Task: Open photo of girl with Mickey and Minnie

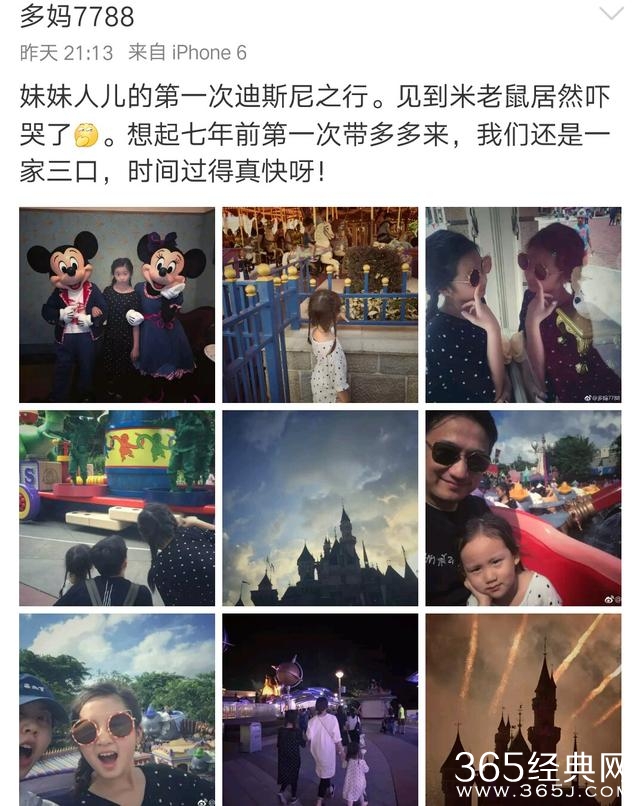Action: [x=116, y=304]
